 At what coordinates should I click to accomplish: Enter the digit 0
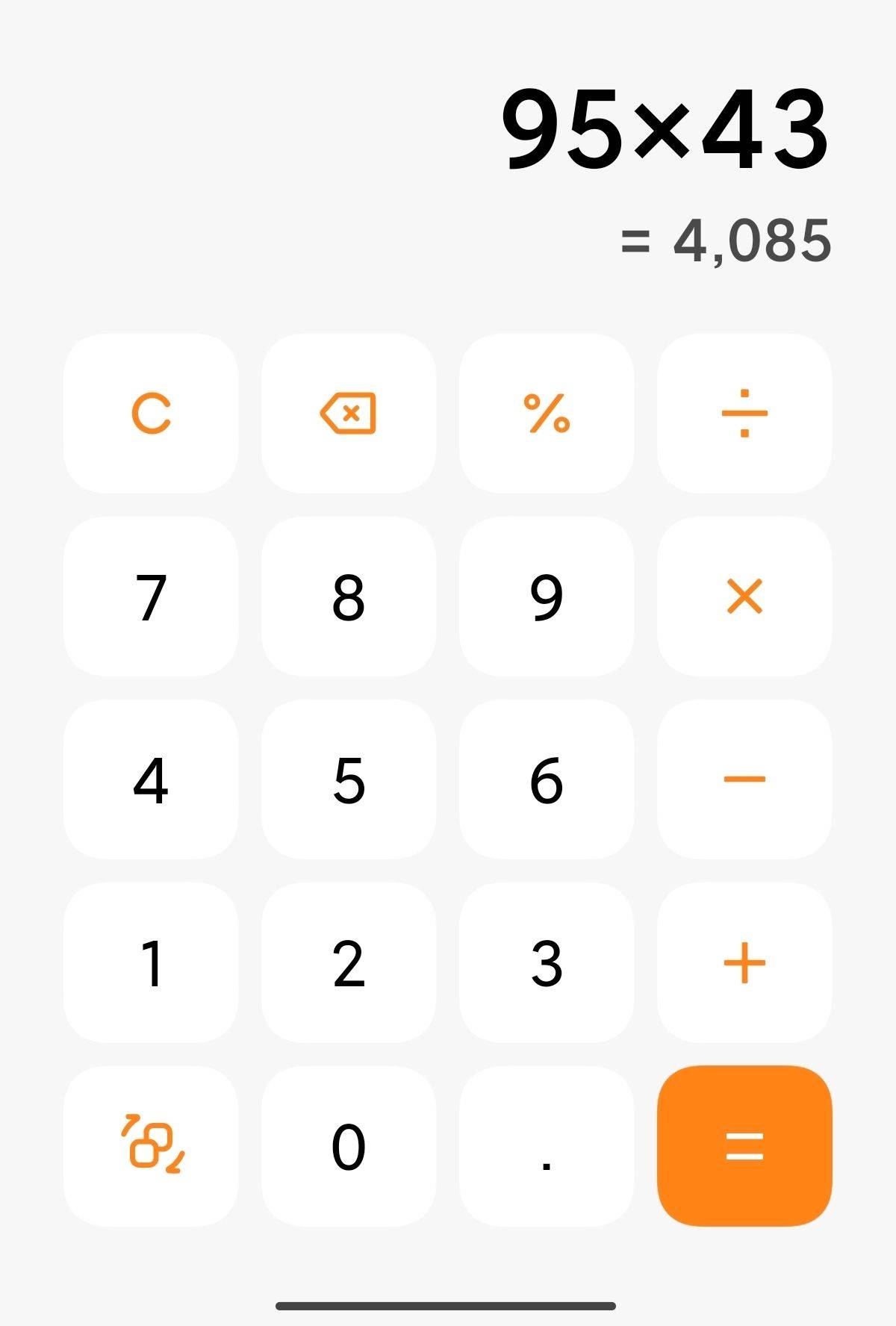pos(349,1145)
